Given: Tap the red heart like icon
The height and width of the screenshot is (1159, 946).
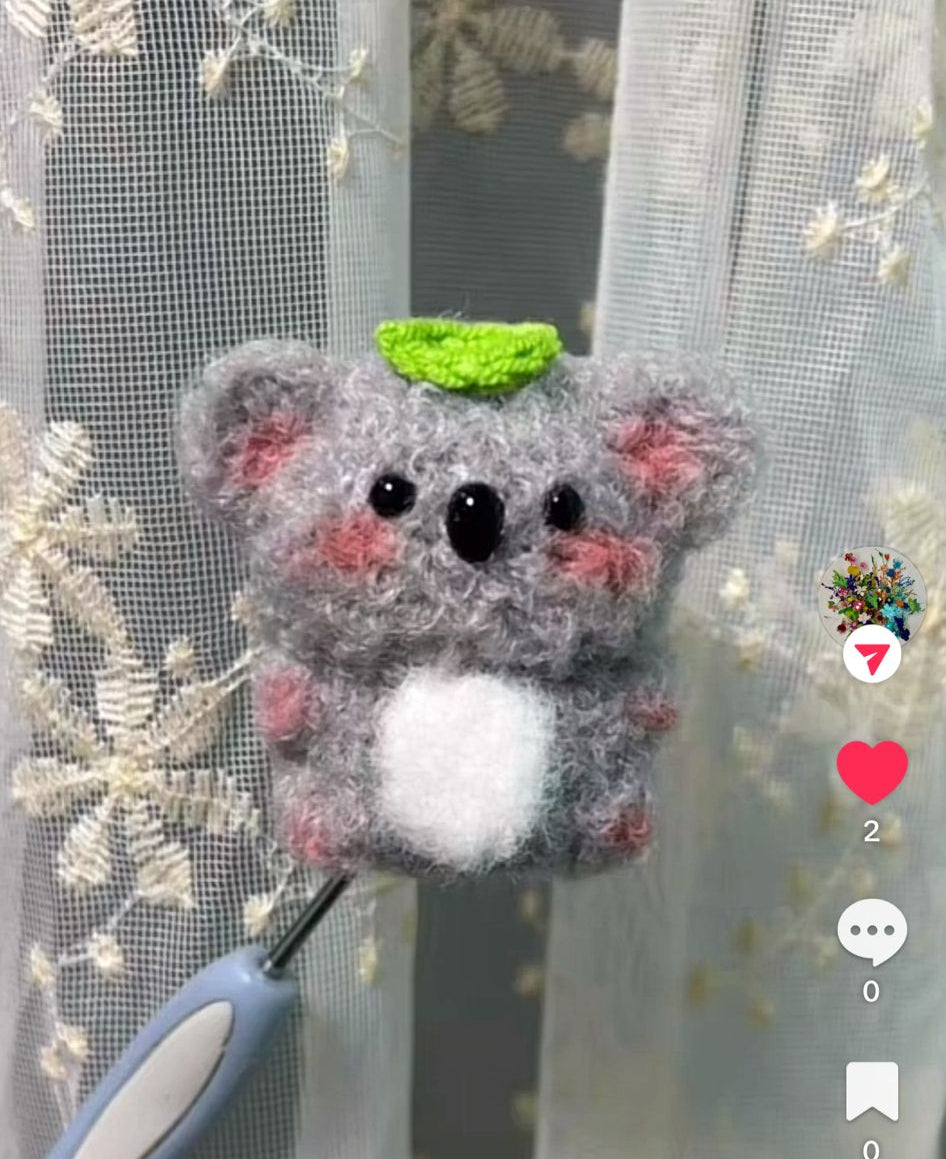Looking at the screenshot, I should pyautogui.click(x=871, y=771).
